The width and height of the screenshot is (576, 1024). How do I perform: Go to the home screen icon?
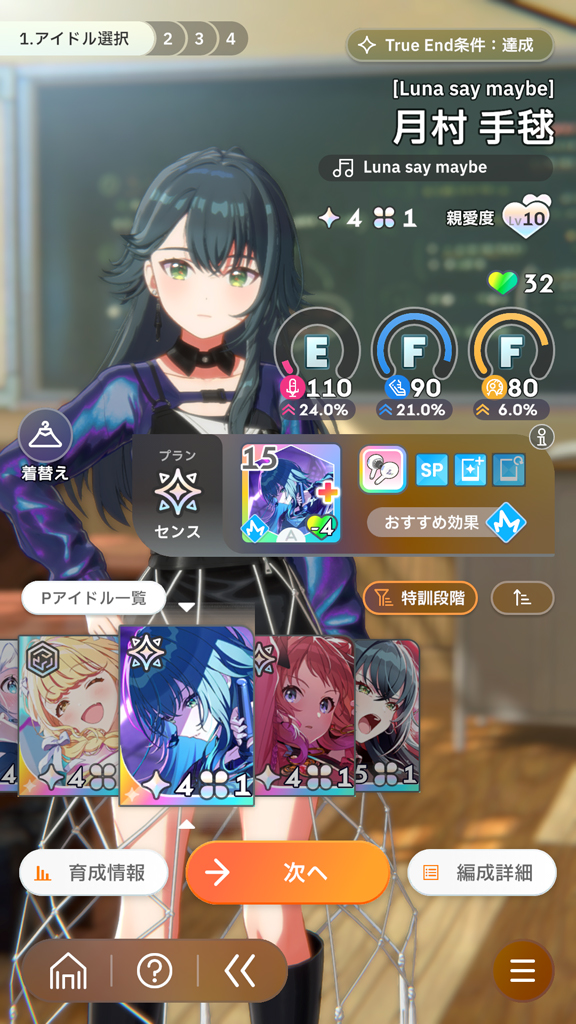68,971
